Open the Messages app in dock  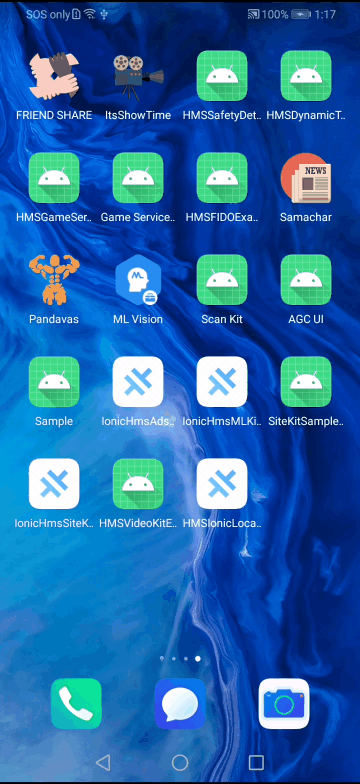[180, 704]
